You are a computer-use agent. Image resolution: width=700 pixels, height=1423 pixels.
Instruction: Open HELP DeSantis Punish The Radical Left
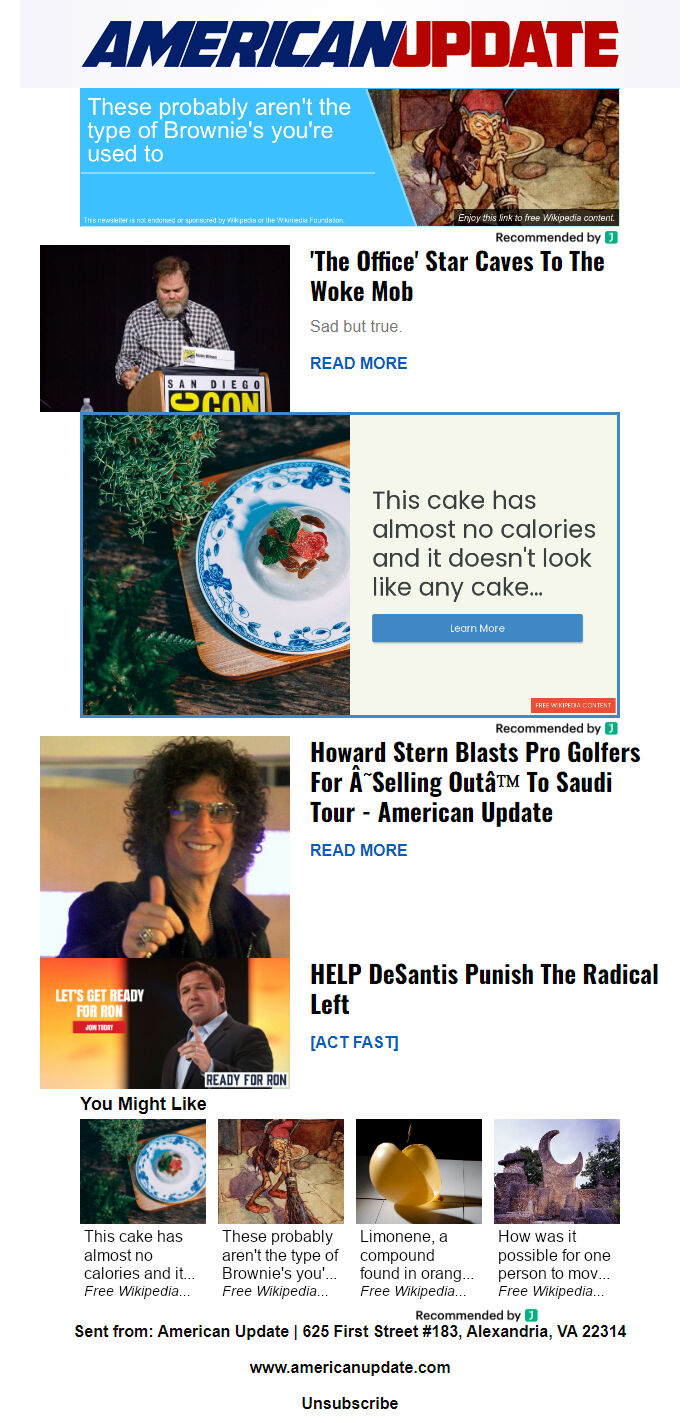[x=484, y=988]
